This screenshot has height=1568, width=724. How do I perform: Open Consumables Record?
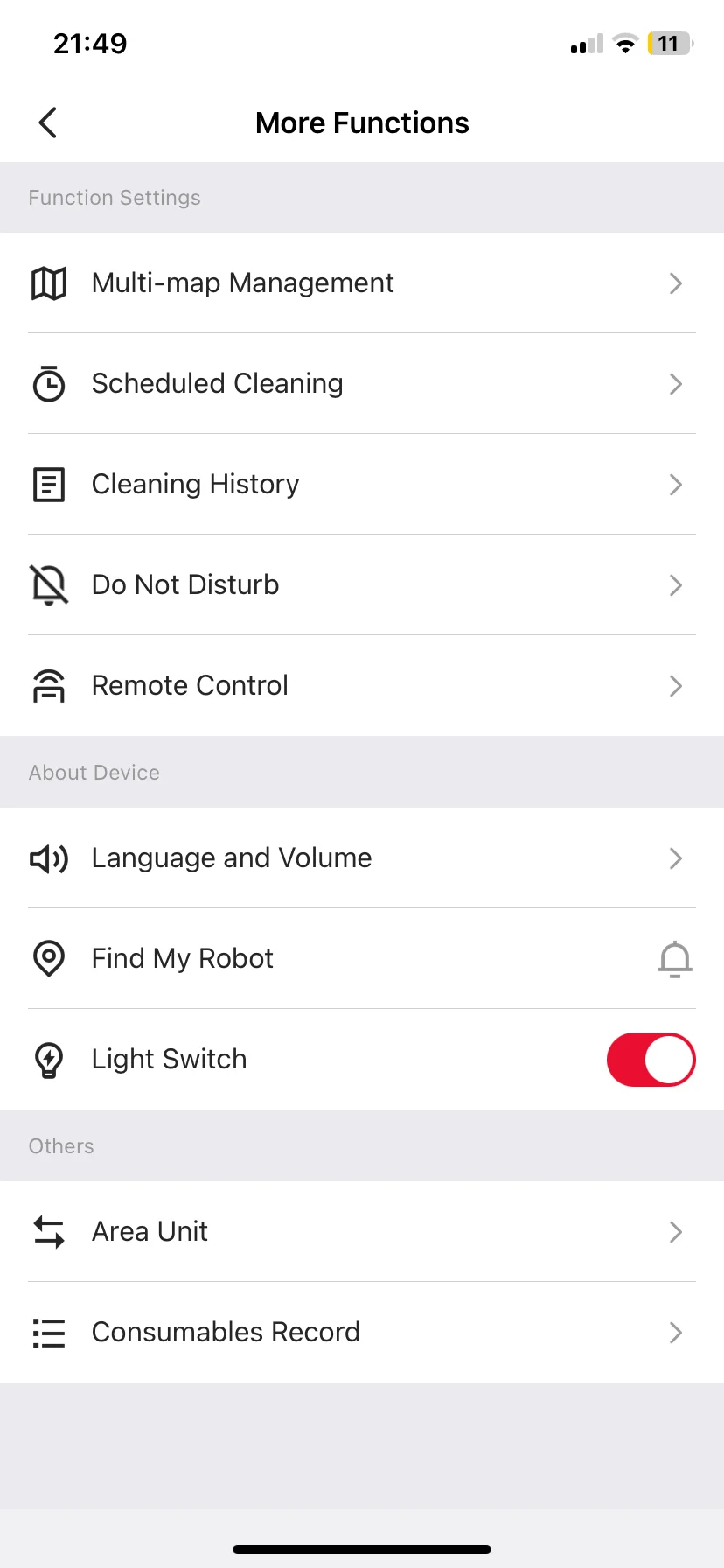click(x=361, y=1333)
